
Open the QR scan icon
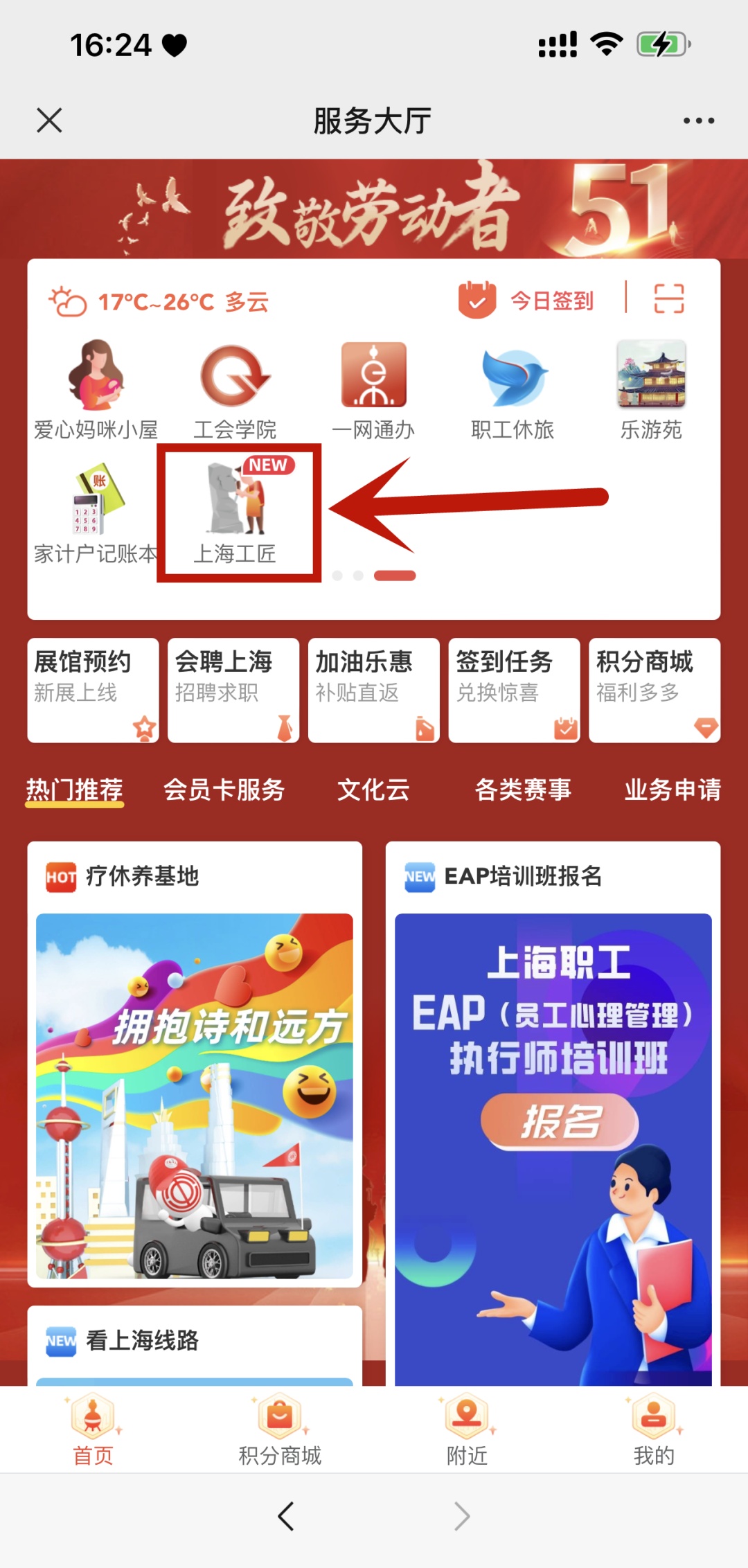668,299
